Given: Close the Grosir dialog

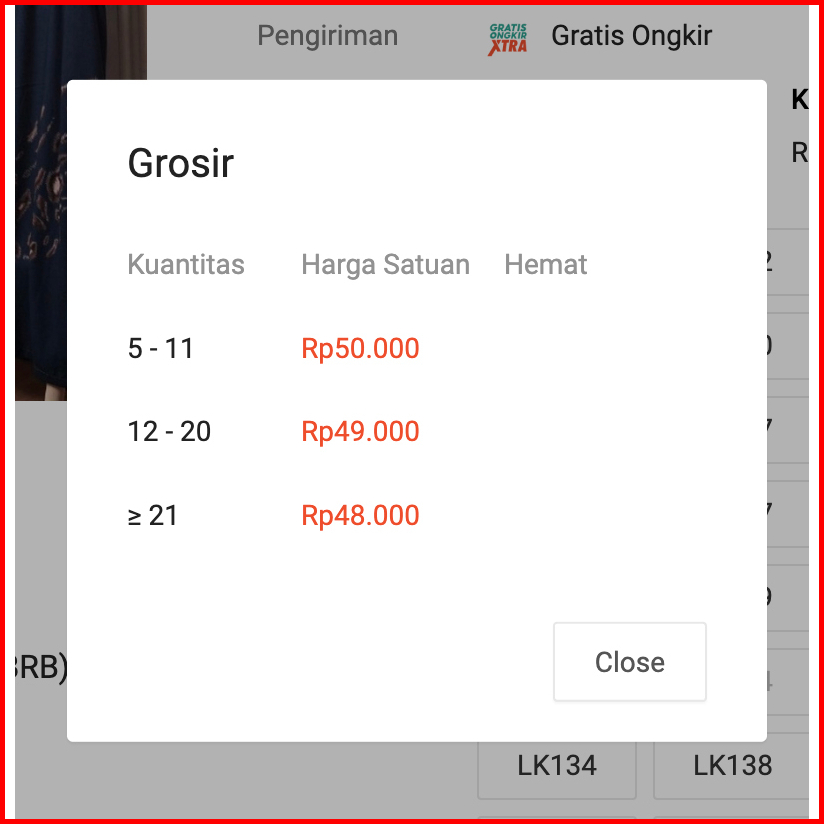Looking at the screenshot, I should click(x=629, y=662).
